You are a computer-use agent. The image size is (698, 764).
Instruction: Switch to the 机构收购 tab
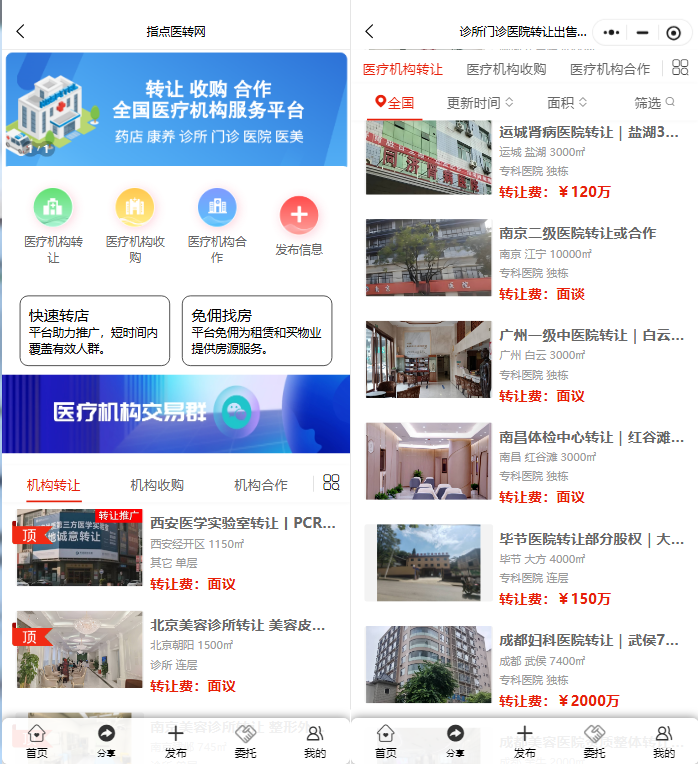point(157,485)
